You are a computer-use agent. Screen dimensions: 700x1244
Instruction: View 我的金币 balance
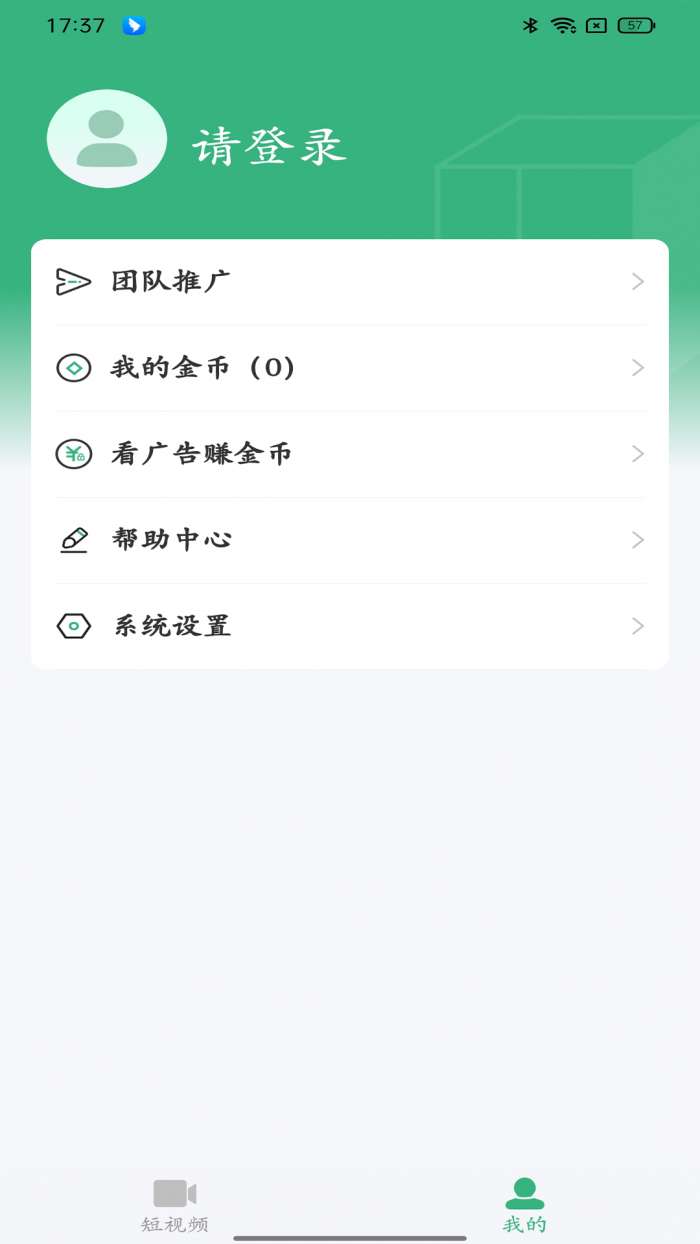click(350, 368)
